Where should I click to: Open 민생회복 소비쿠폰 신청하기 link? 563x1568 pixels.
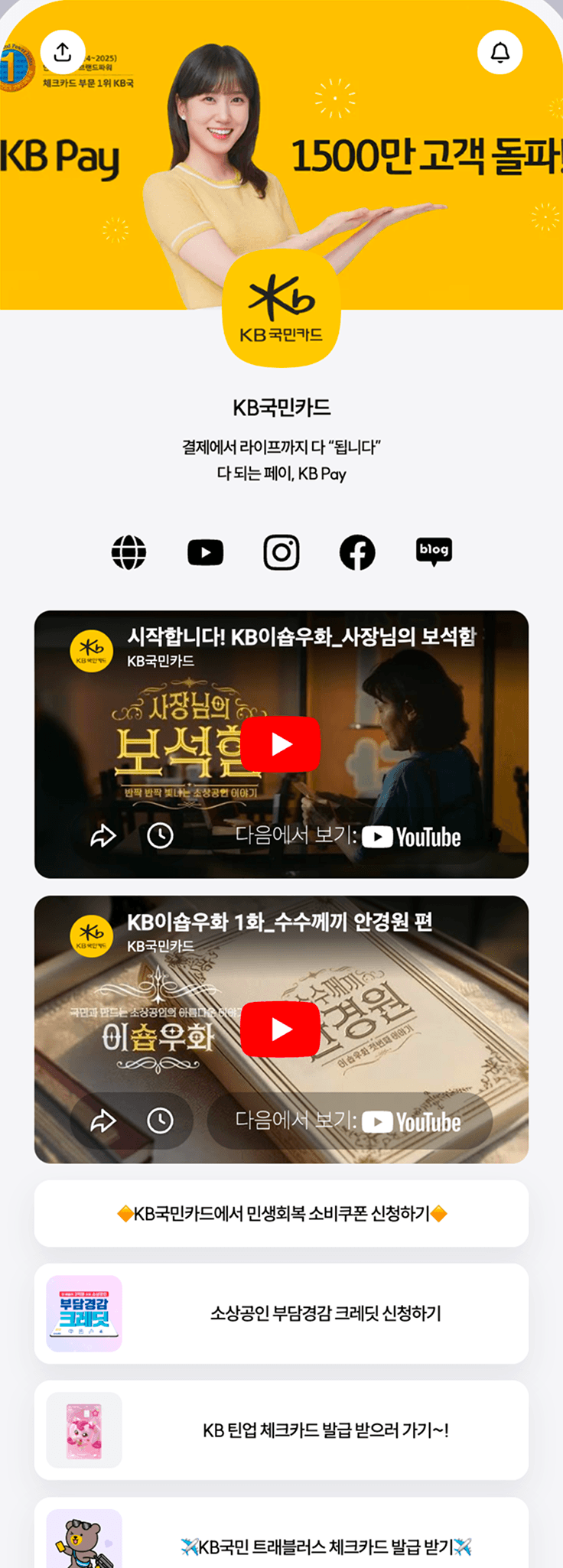(x=281, y=1214)
